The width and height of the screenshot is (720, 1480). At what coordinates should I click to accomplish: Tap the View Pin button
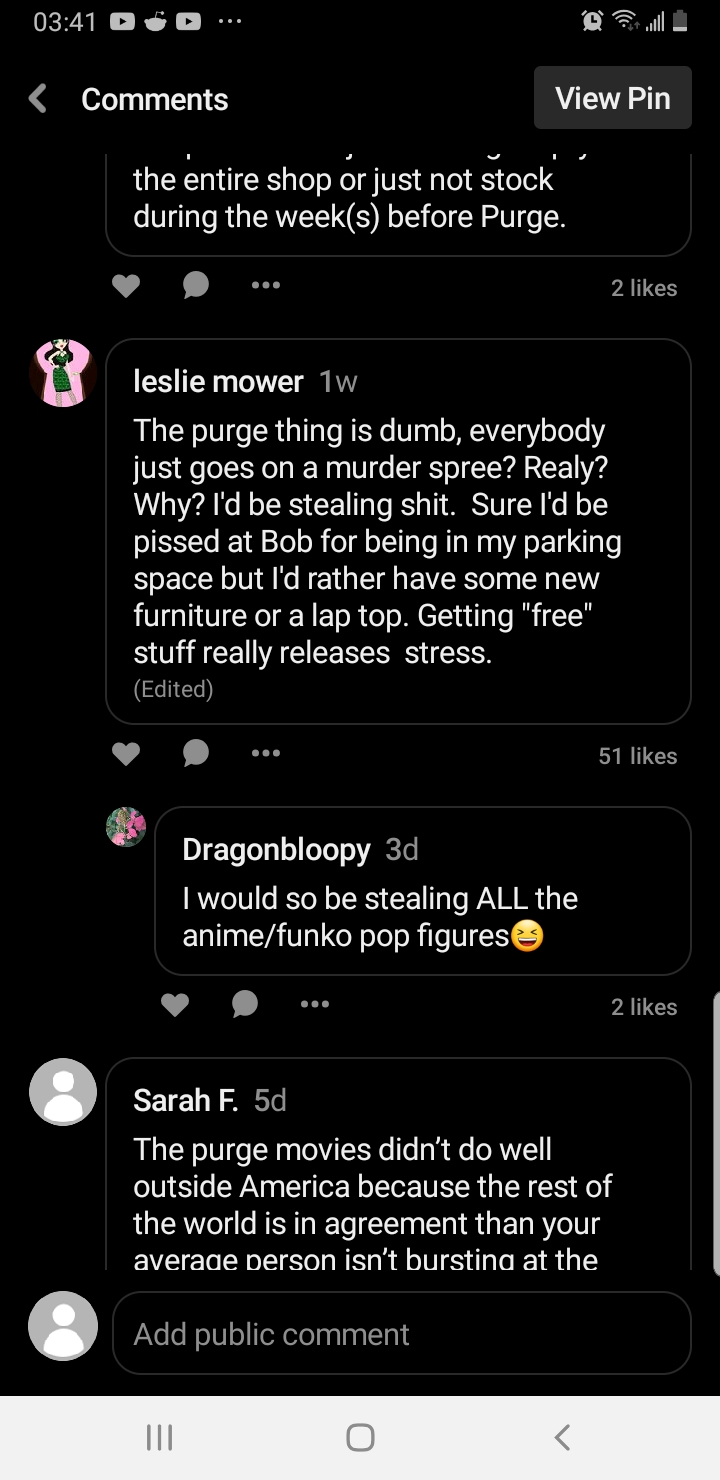612,98
